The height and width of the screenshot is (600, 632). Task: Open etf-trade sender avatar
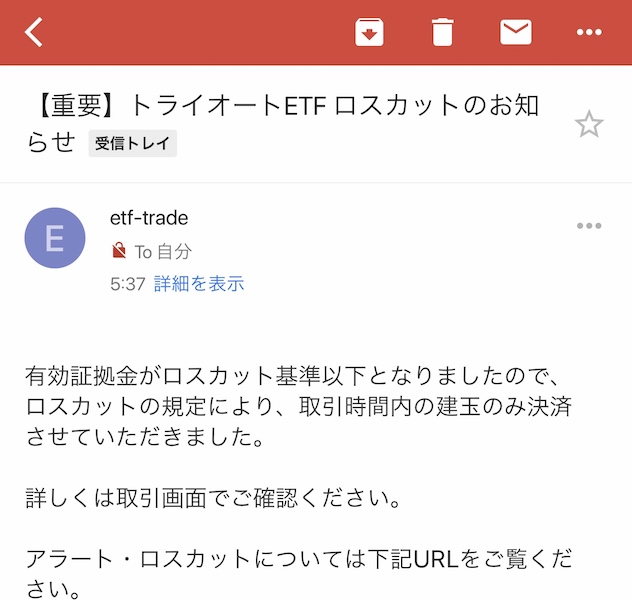55,238
